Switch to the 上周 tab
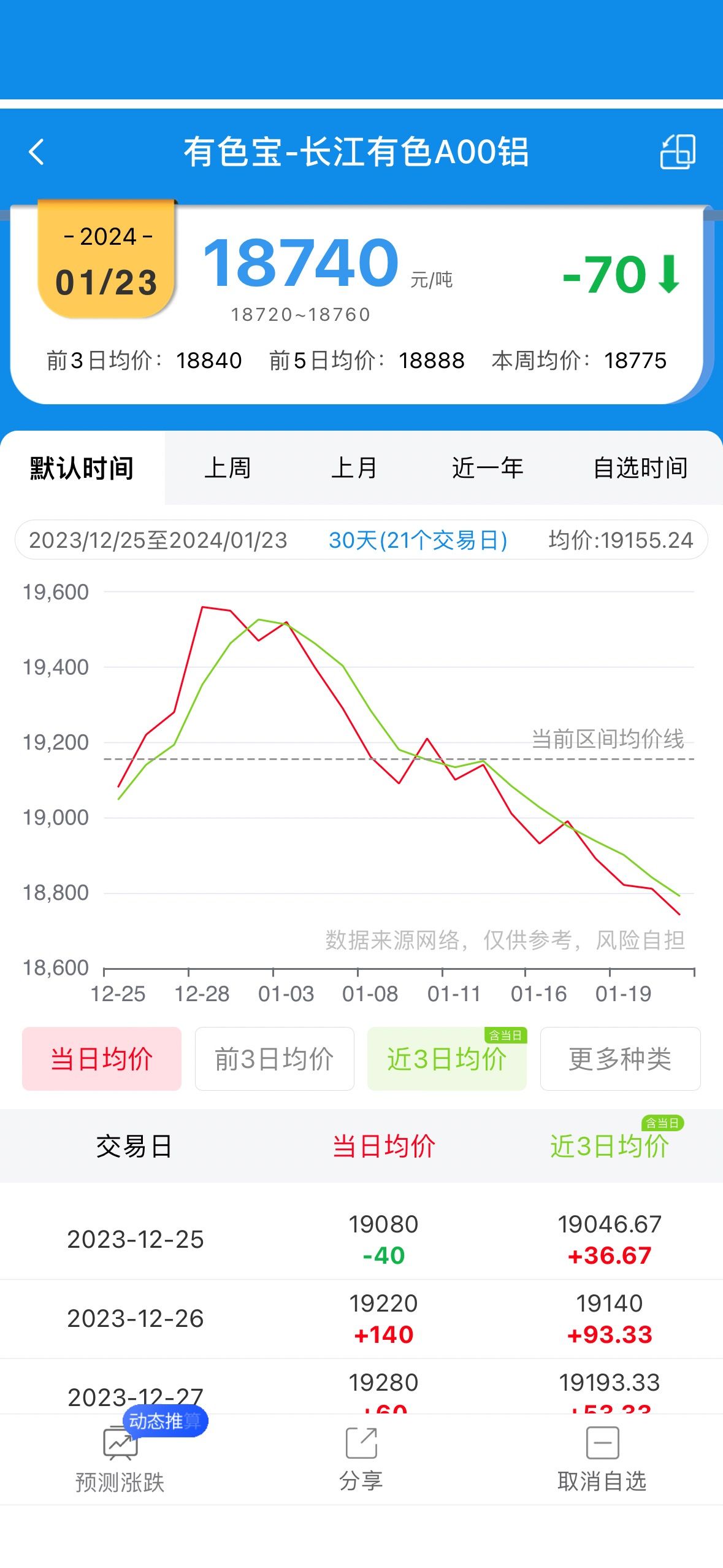 228,468
